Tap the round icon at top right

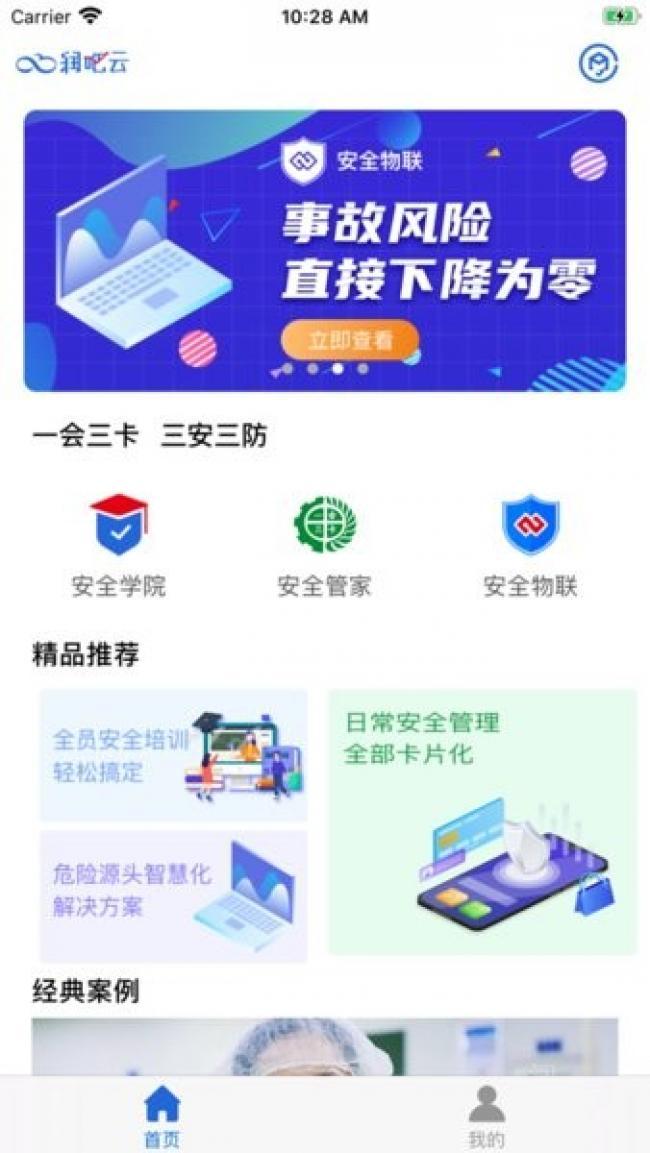tap(599, 64)
